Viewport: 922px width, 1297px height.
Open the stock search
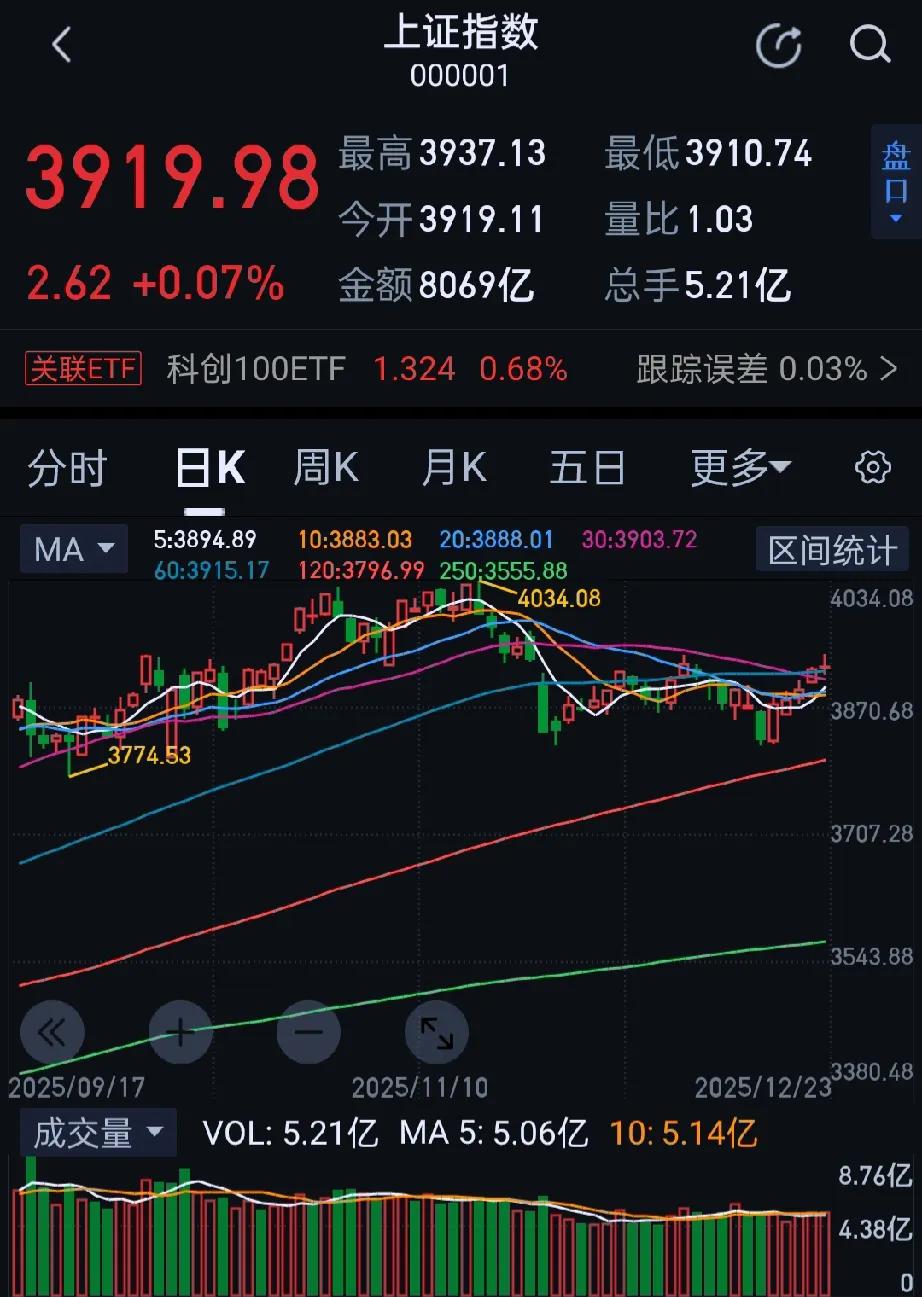(868, 45)
